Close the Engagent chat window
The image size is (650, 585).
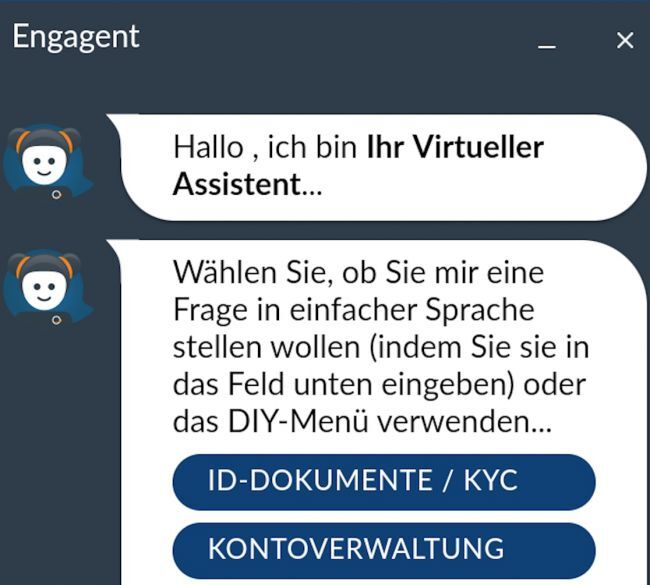625,40
